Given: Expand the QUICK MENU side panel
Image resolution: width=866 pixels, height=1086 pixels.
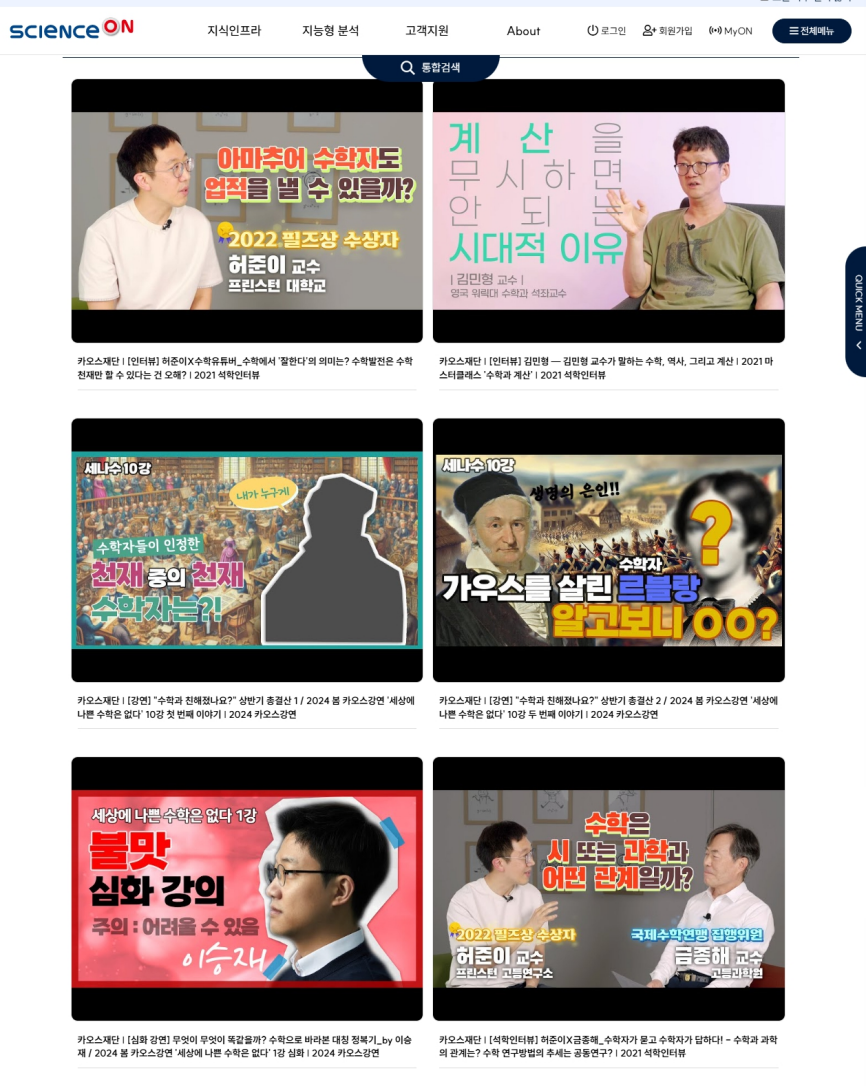Looking at the screenshot, I should [857, 312].
